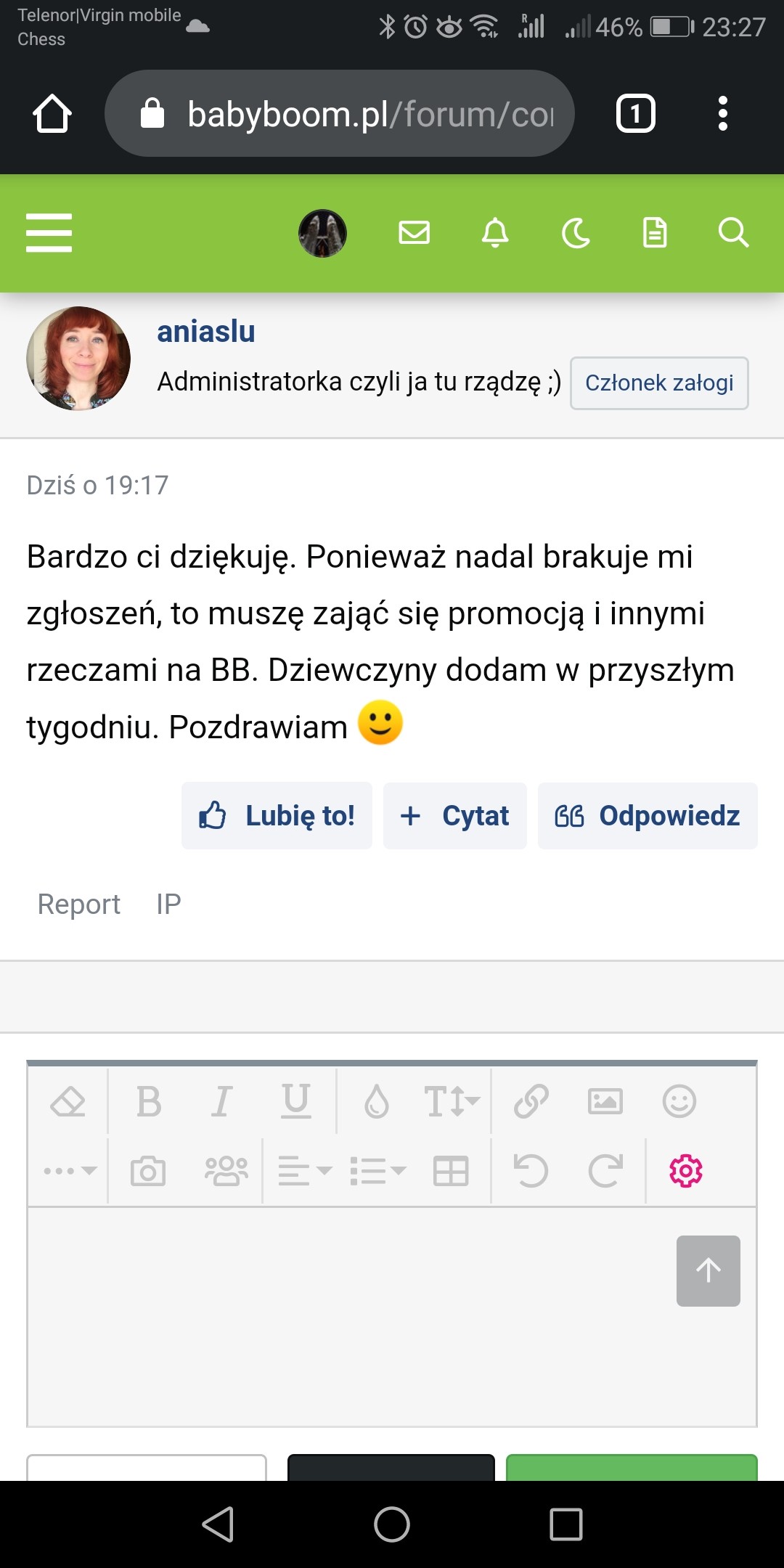
Task: Add post to multi-quote with Cytat
Action: 455,815
